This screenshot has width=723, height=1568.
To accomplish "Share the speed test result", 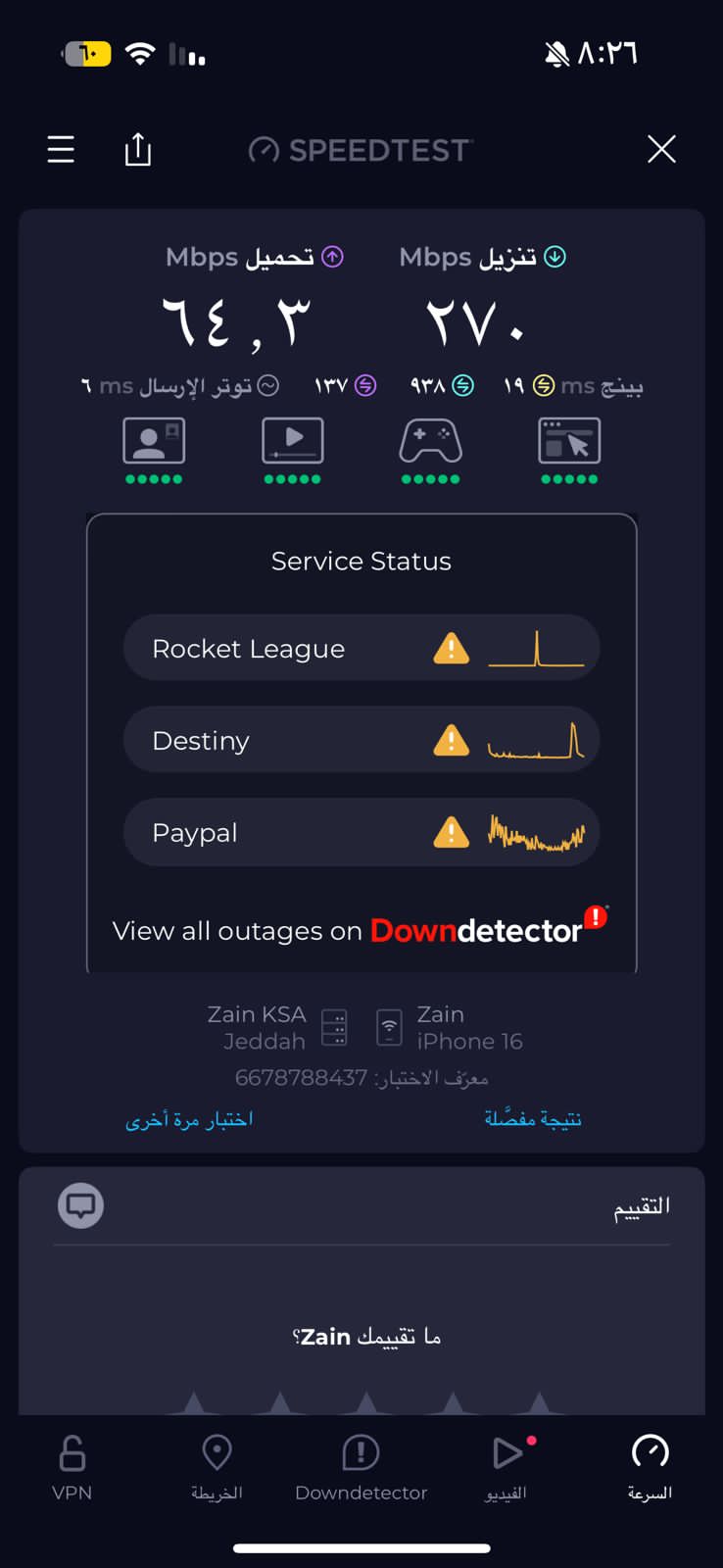I will 138,149.
